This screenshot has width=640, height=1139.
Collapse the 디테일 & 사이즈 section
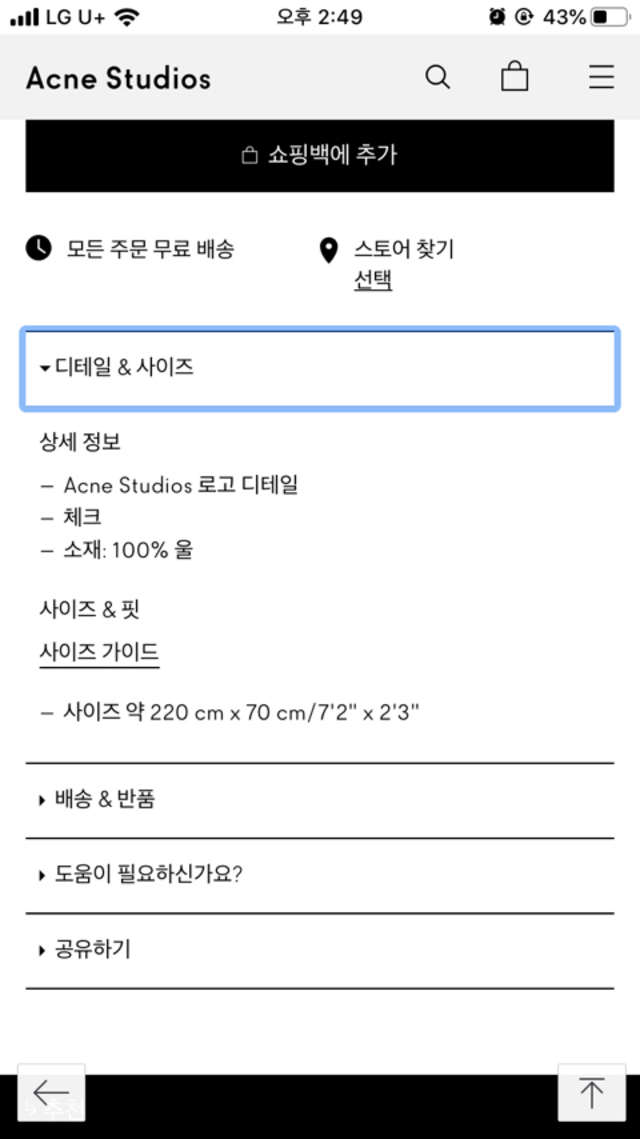click(x=320, y=368)
